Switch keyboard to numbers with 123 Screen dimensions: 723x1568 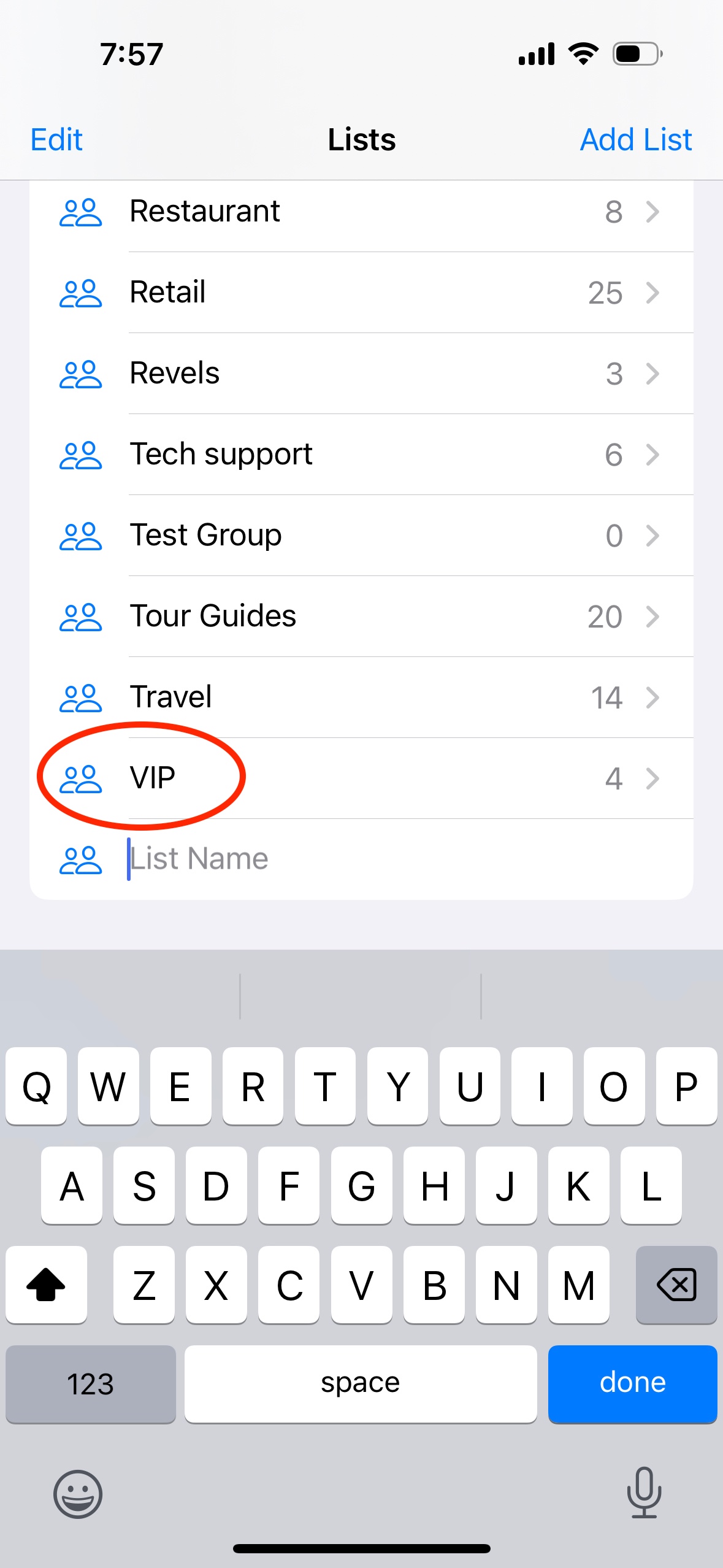pyautogui.click(x=91, y=1383)
